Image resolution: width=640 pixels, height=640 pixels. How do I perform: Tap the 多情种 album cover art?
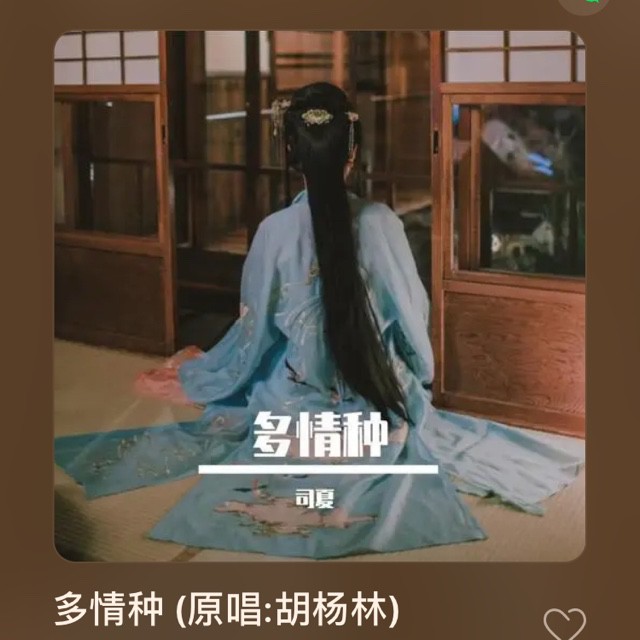click(x=319, y=295)
